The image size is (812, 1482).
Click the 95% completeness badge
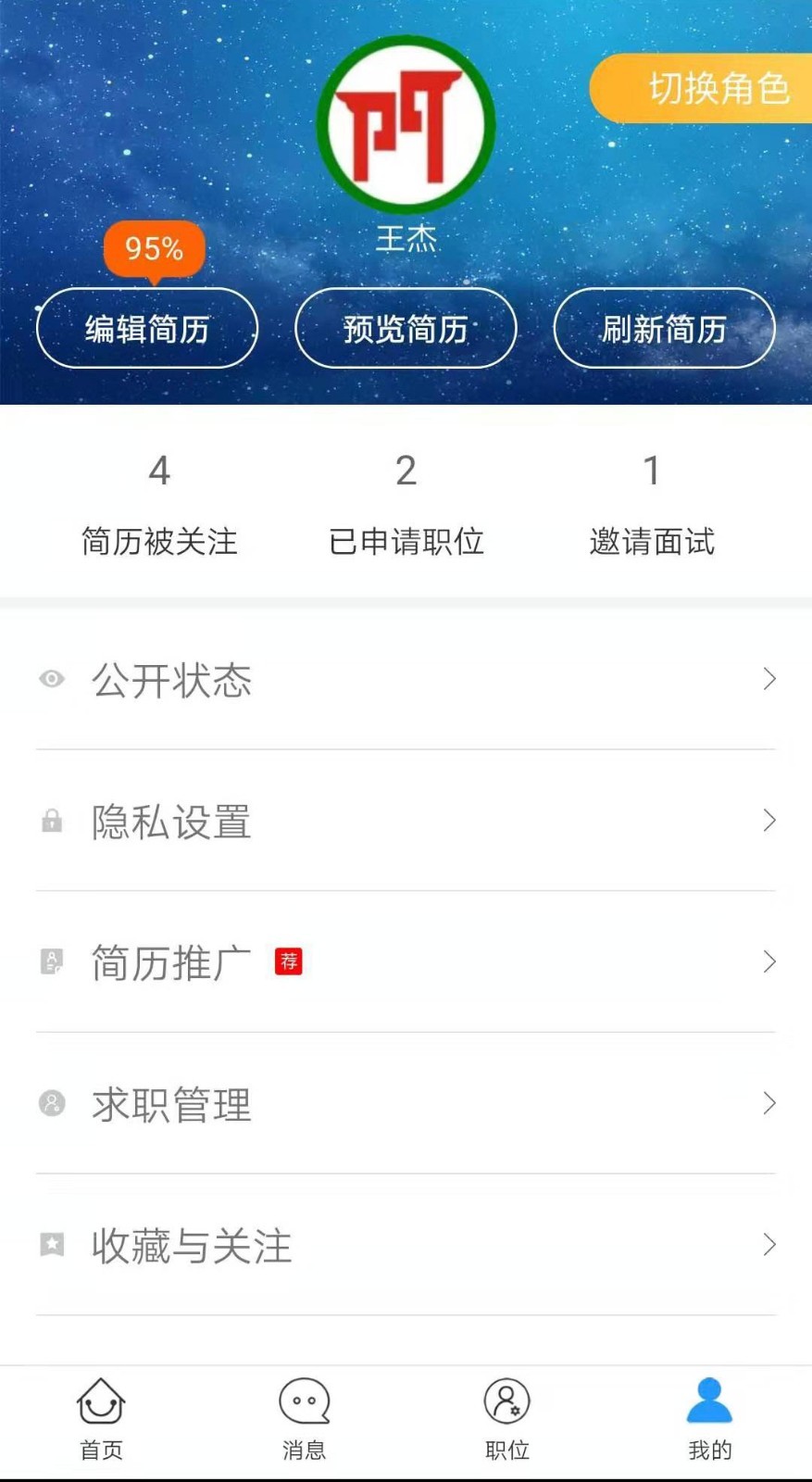pos(153,246)
